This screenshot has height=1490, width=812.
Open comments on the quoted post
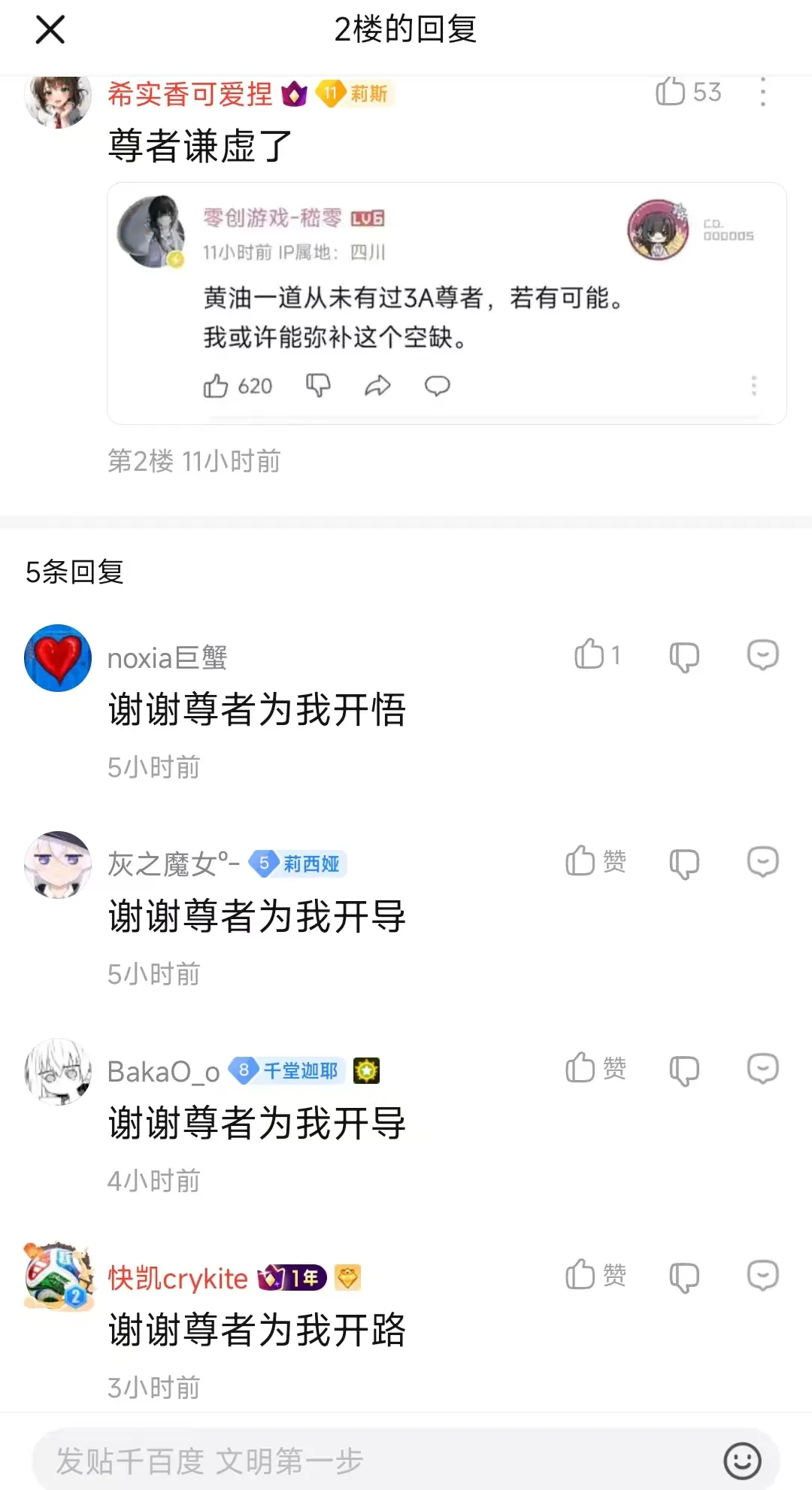pos(437,385)
